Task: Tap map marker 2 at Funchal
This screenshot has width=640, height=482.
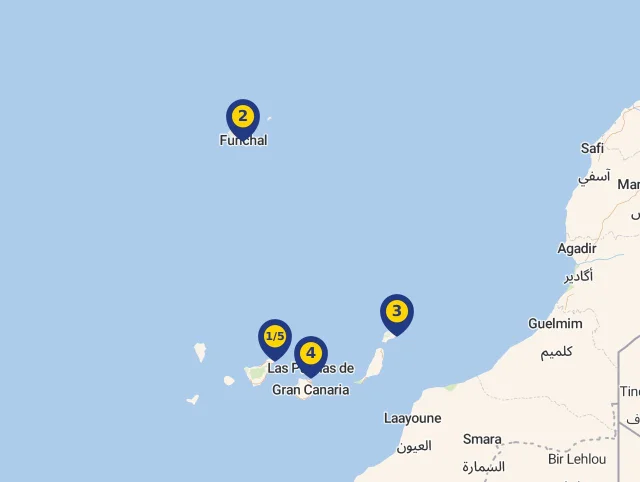Action: [242, 117]
